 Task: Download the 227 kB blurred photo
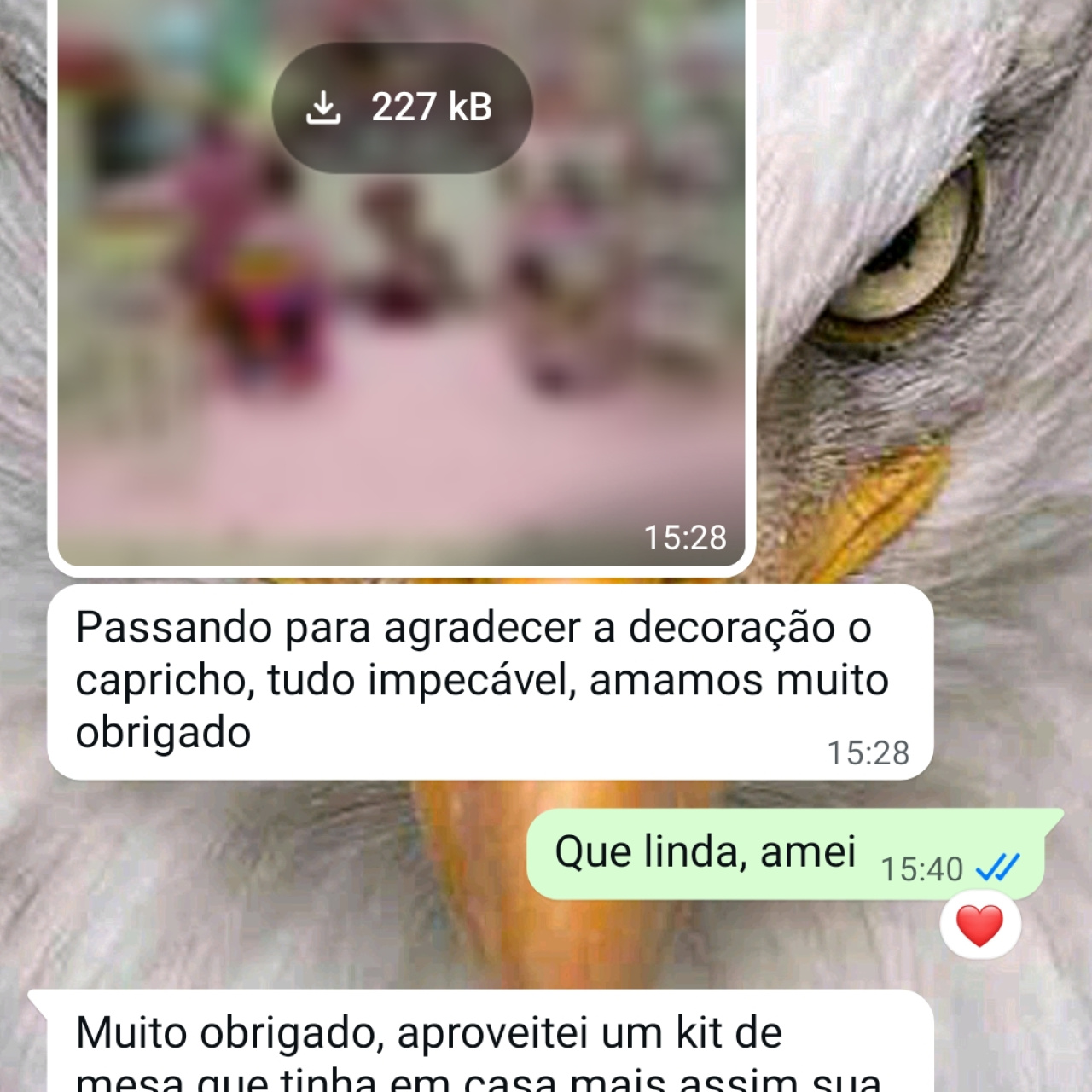coord(402,108)
